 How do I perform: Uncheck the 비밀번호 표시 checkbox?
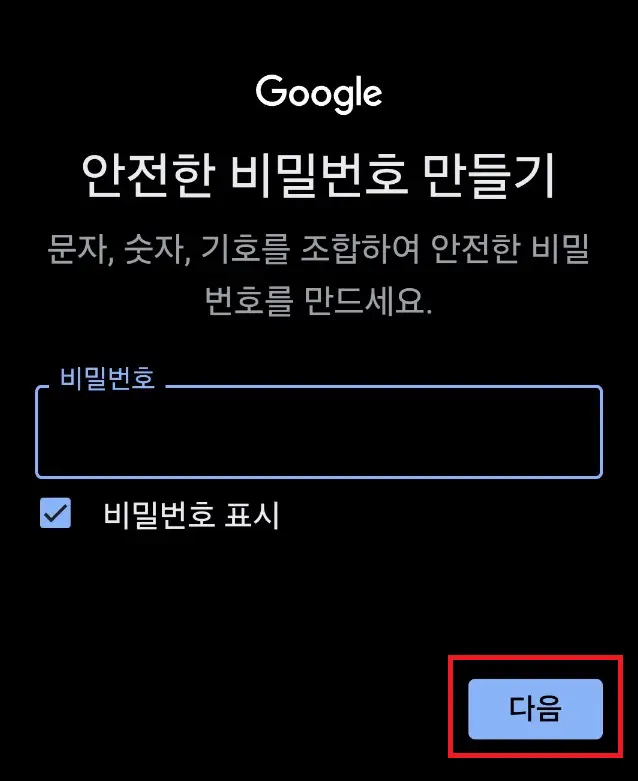pyautogui.click(x=55, y=514)
